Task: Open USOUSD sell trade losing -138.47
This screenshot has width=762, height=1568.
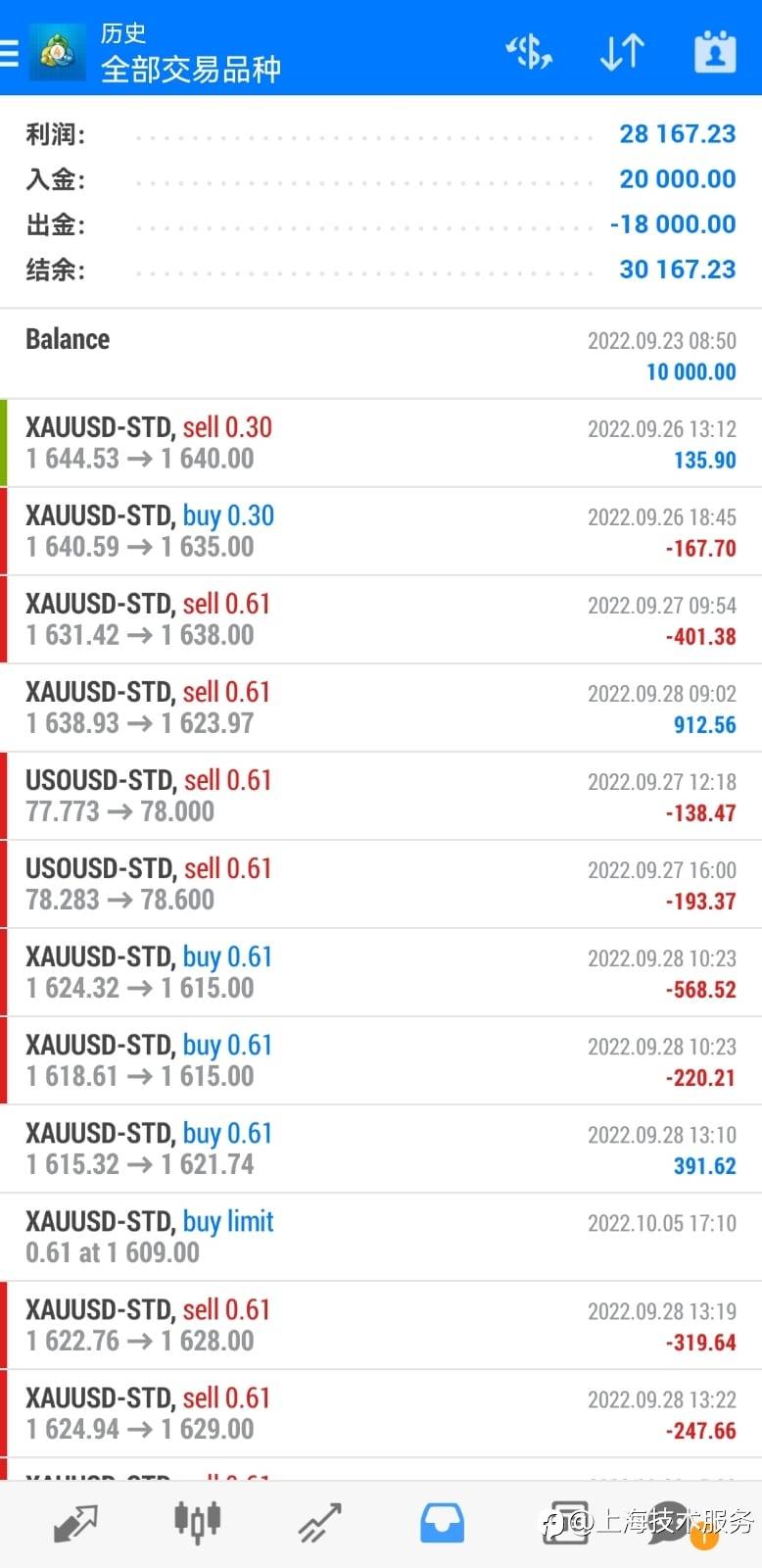Action: (381, 796)
